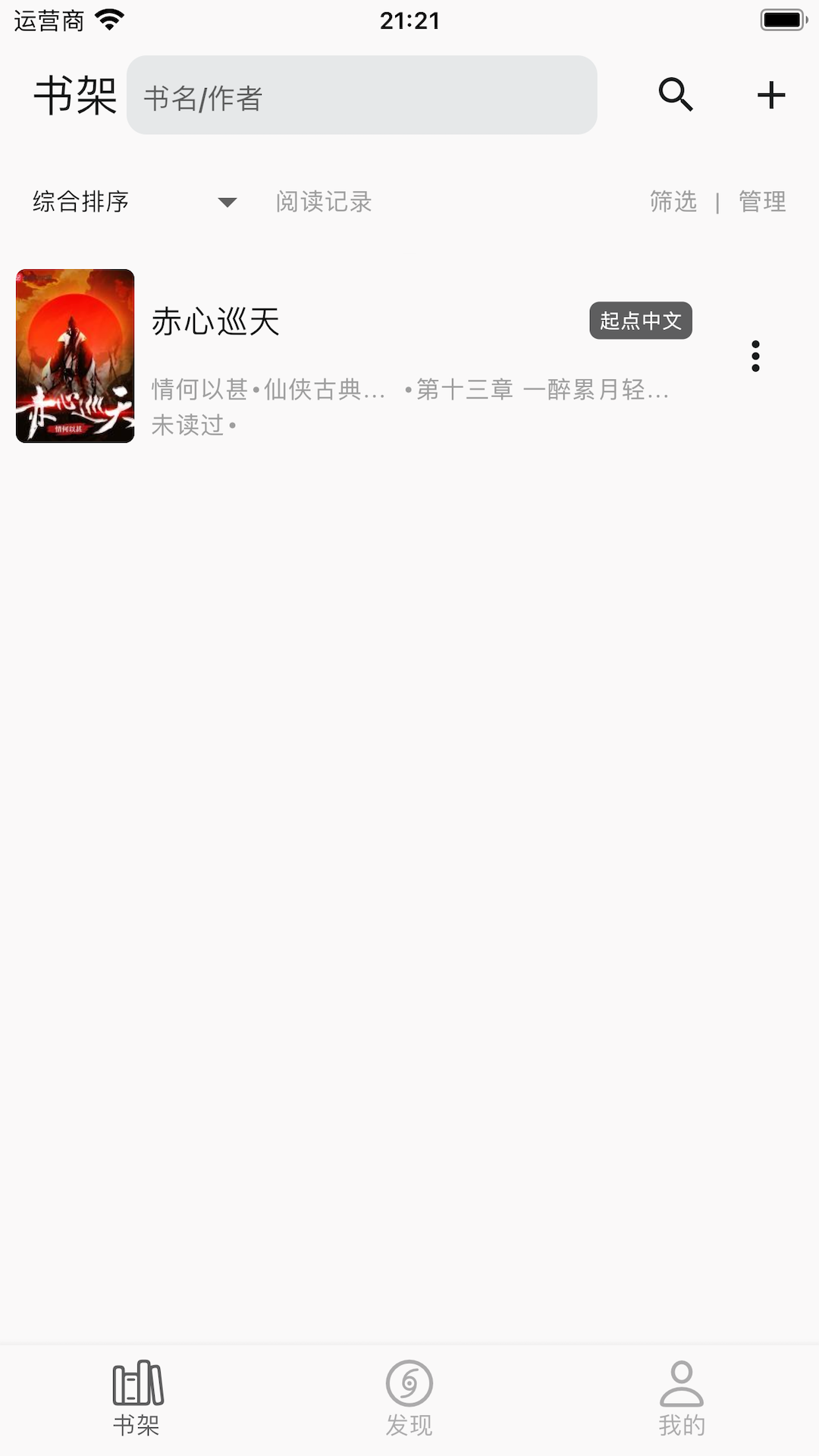Switch to 阅读记录 reading history
Viewport: 819px width, 1456px height.
click(x=324, y=202)
